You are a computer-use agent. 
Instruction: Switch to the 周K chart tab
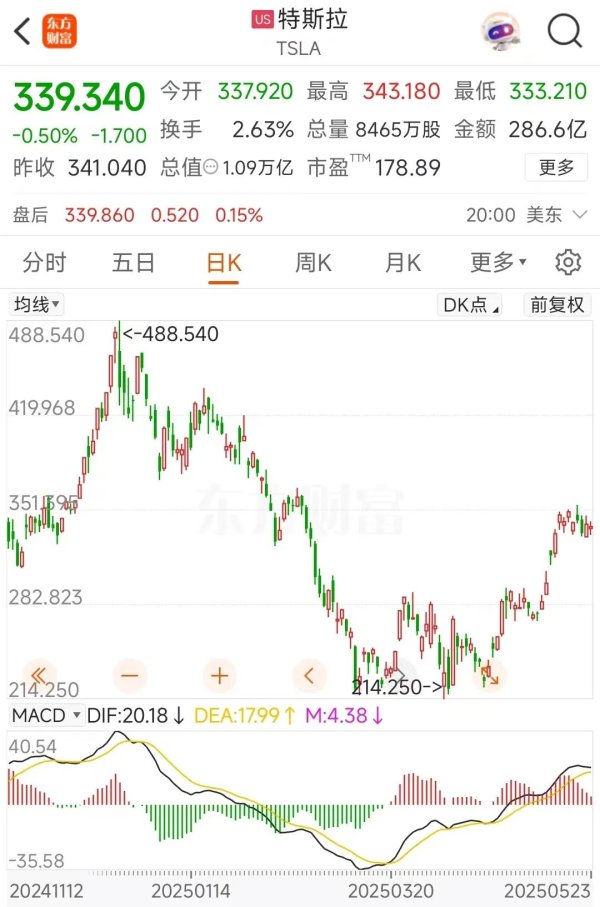click(x=313, y=262)
